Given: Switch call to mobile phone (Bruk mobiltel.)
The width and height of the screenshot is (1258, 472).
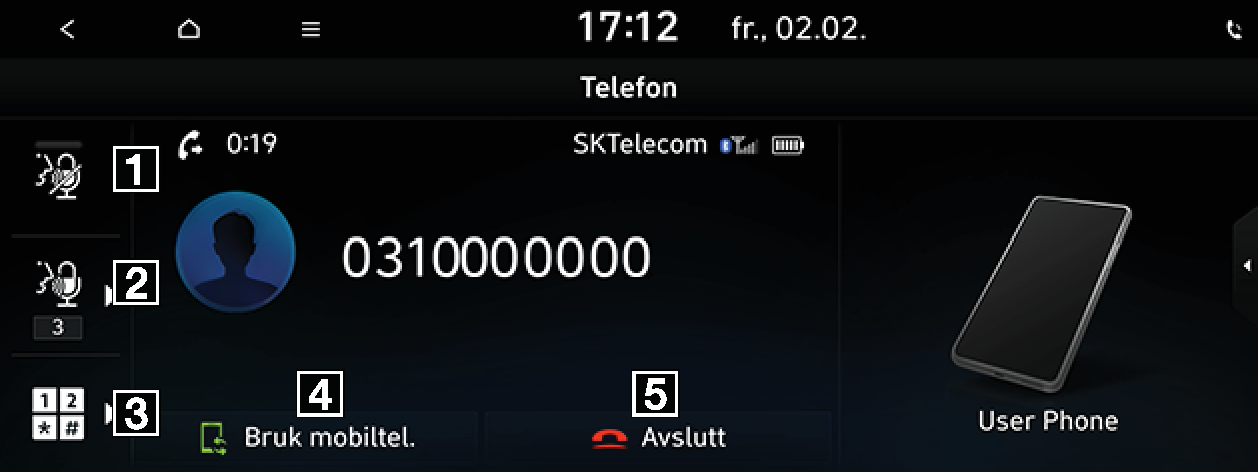Looking at the screenshot, I should click(310, 438).
